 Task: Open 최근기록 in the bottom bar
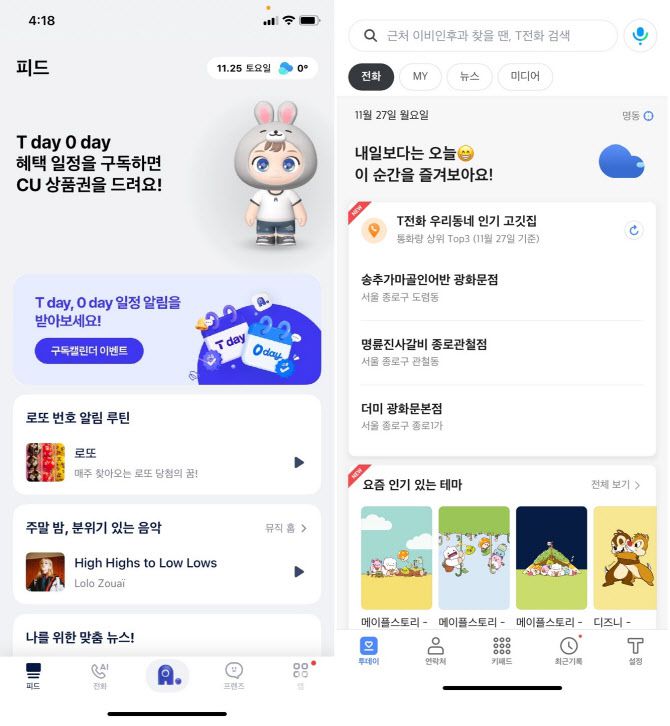tap(568, 651)
